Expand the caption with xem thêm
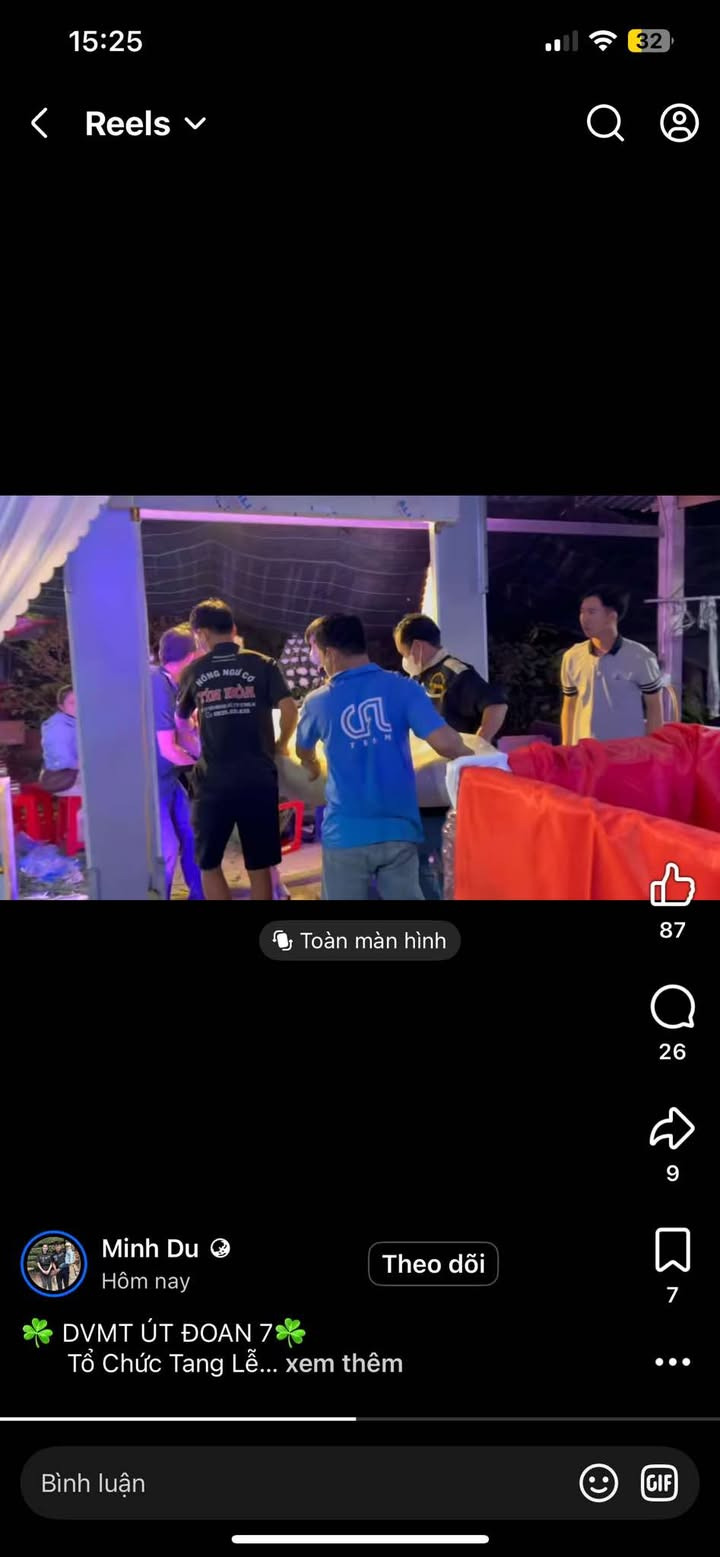Image resolution: width=720 pixels, height=1557 pixels. point(344,1364)
